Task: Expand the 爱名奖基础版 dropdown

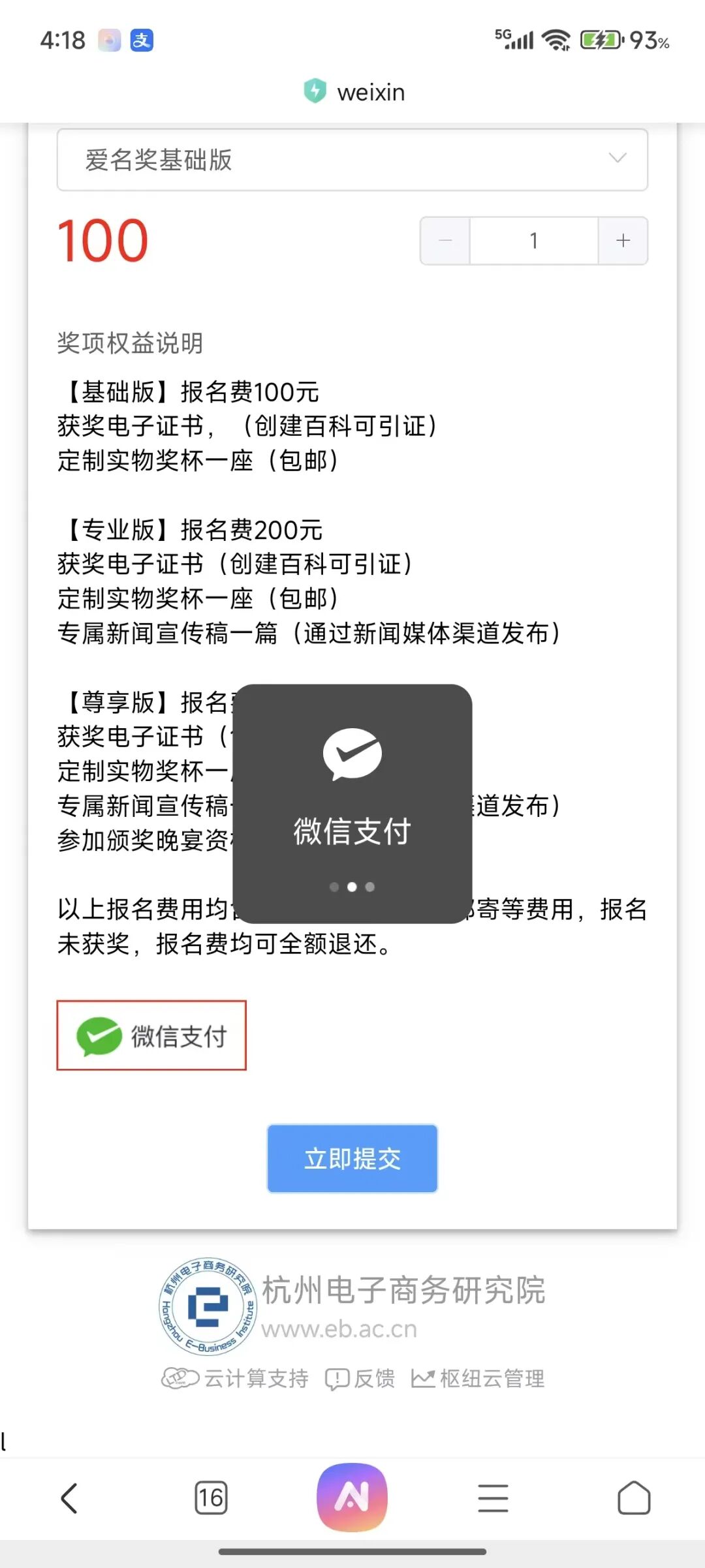Action: (x=352, y=160)
